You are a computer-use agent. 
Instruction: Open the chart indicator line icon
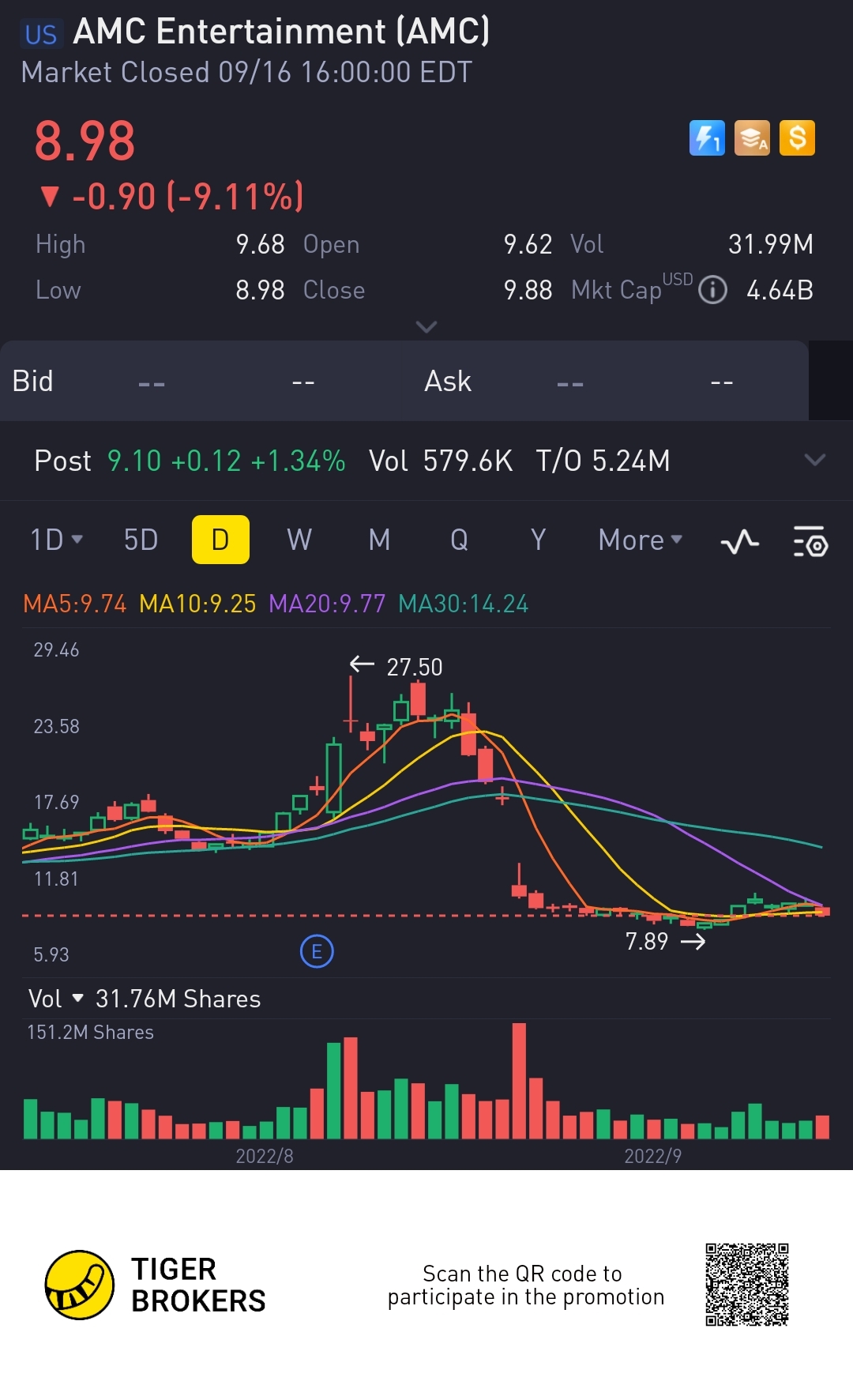click(739, 542)
